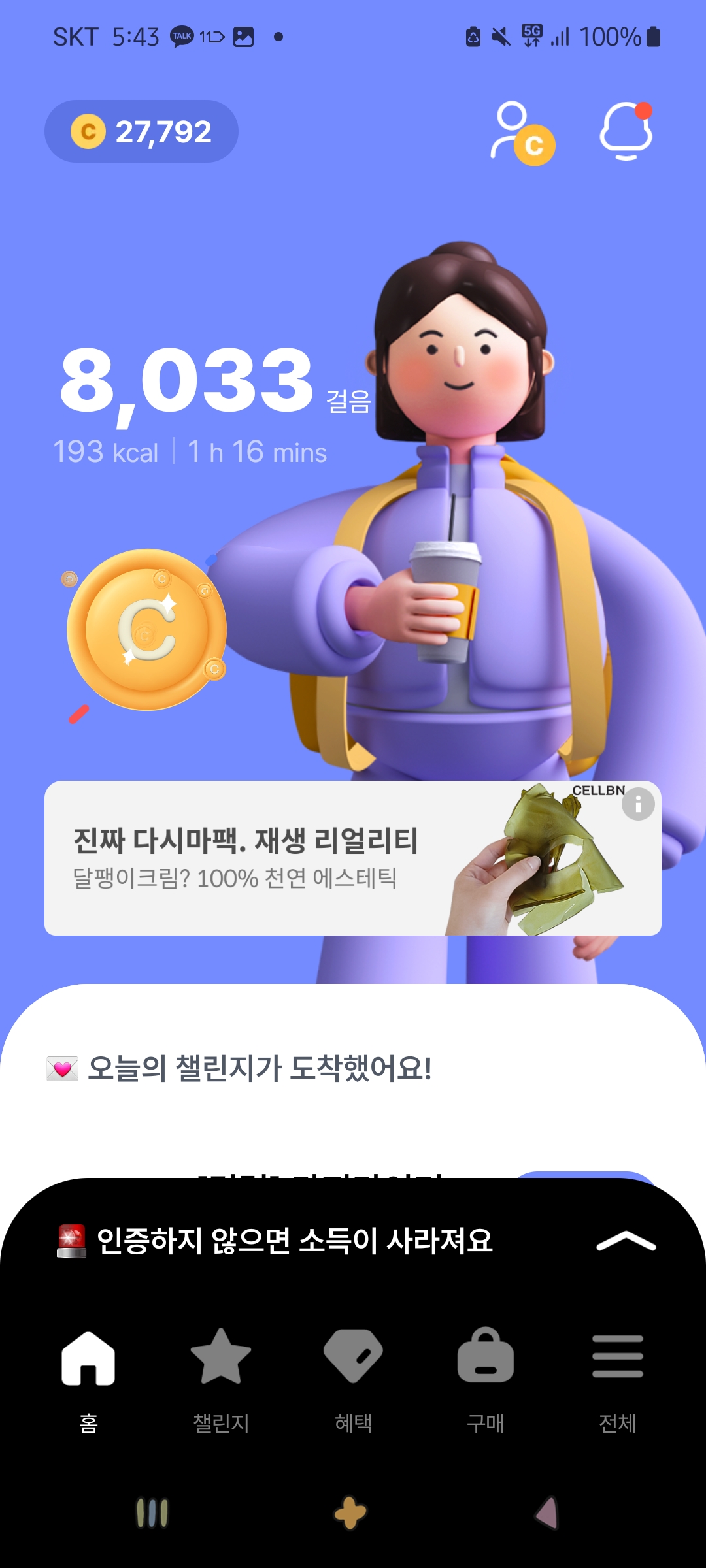Expand the 인증하지 않으면 소득이 사라져요 panel
The height and width of the screenshot is (1568, 706).
(x=626, y=1241)
